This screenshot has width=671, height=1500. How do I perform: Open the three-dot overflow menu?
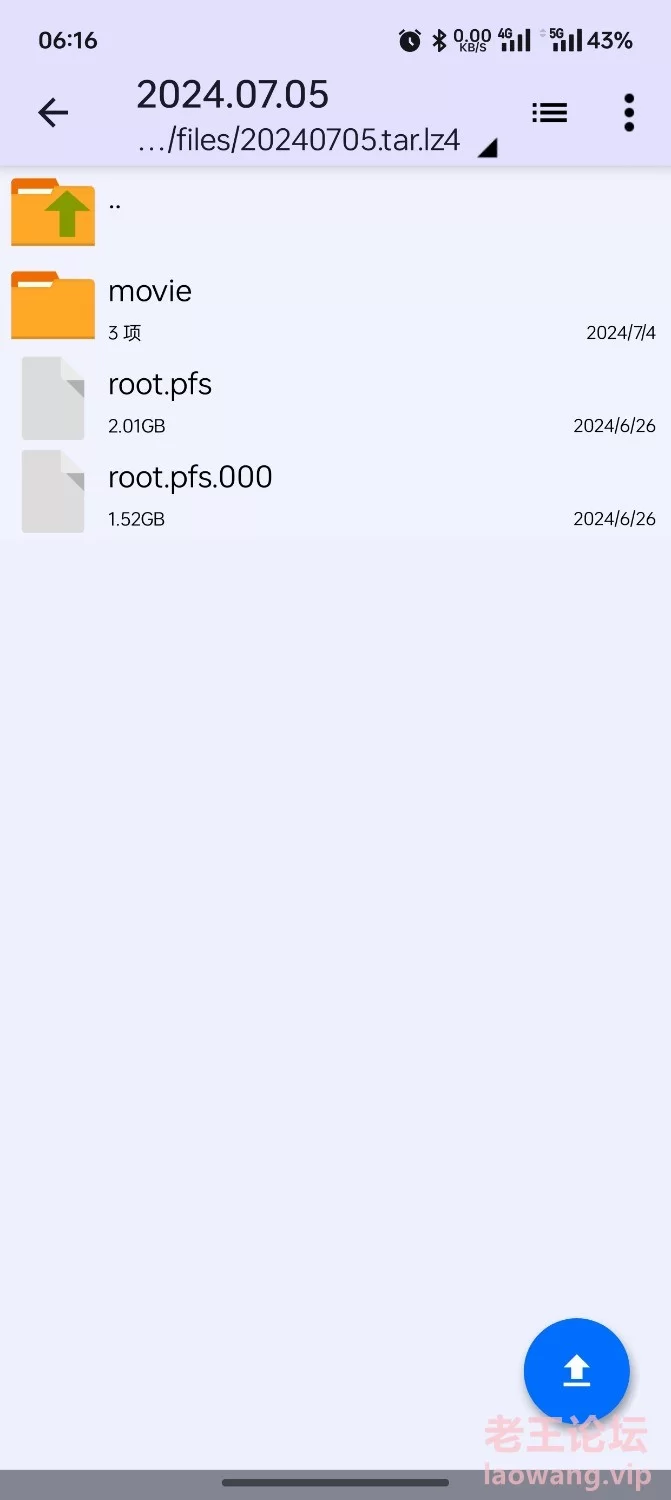(x=629, y=113)
